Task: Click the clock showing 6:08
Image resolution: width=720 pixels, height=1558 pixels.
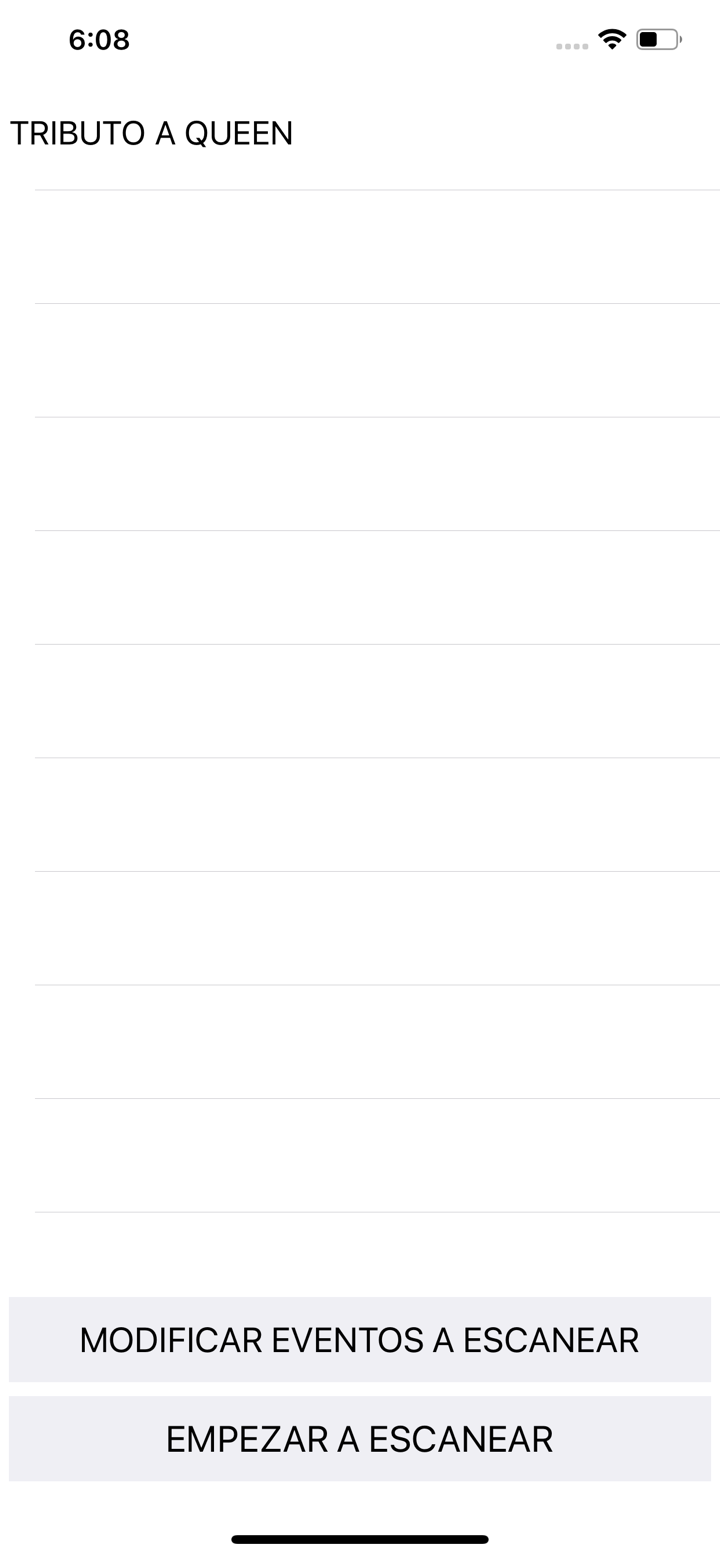Action: pyautogui.click(x=98, y=39)
